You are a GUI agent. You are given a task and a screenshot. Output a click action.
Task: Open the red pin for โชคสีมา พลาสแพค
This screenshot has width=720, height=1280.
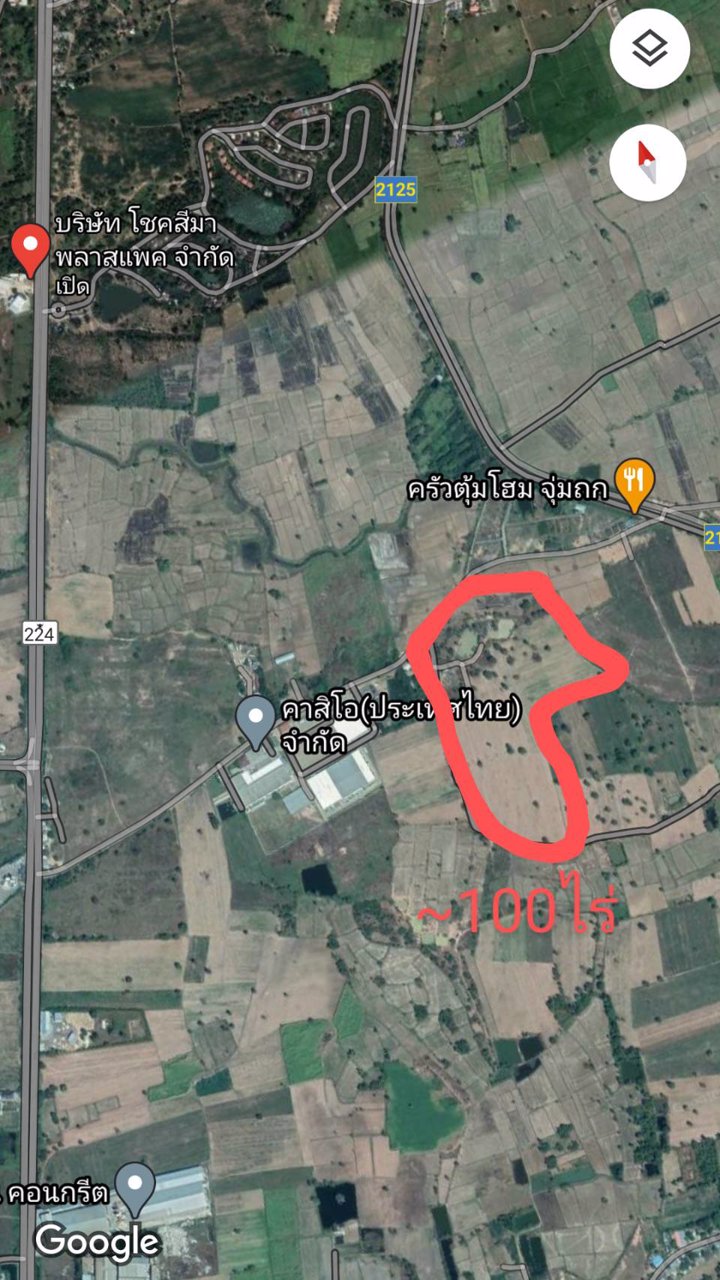(31, 247)
